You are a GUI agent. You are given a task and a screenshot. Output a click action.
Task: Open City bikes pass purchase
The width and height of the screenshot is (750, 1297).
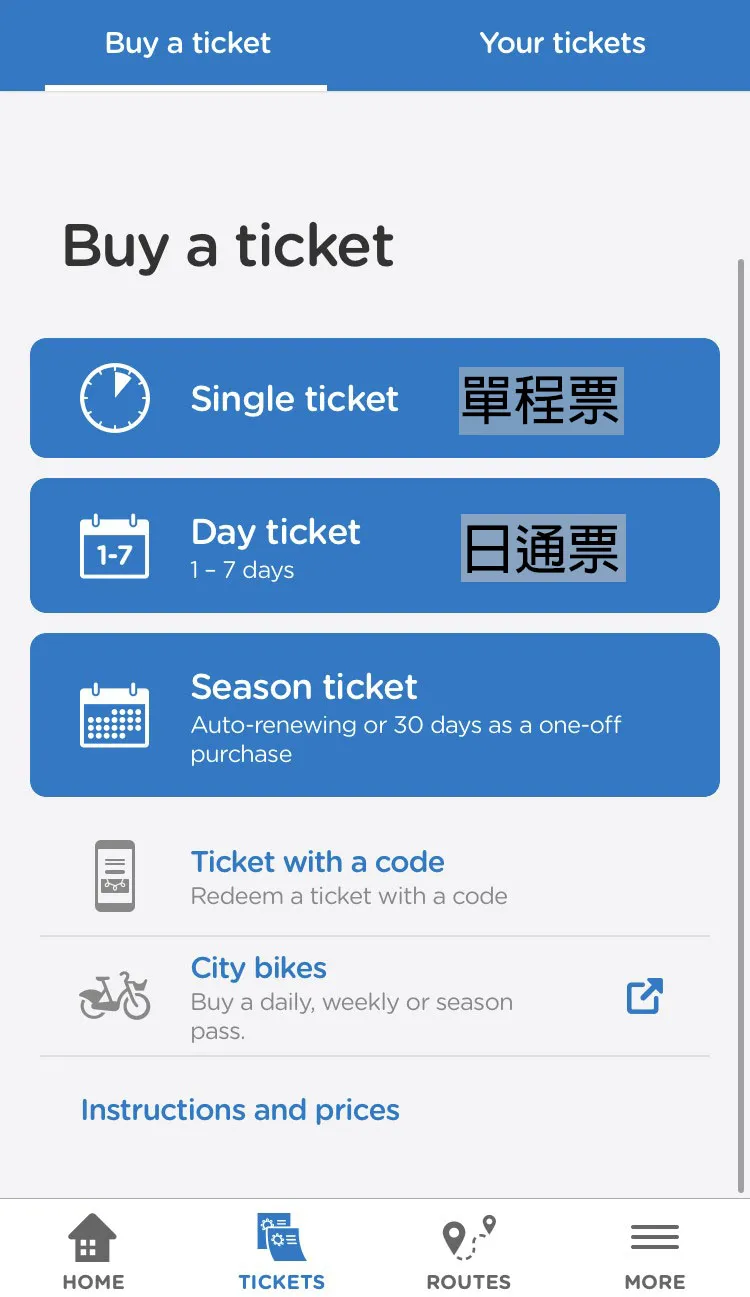tap(374, 996)
